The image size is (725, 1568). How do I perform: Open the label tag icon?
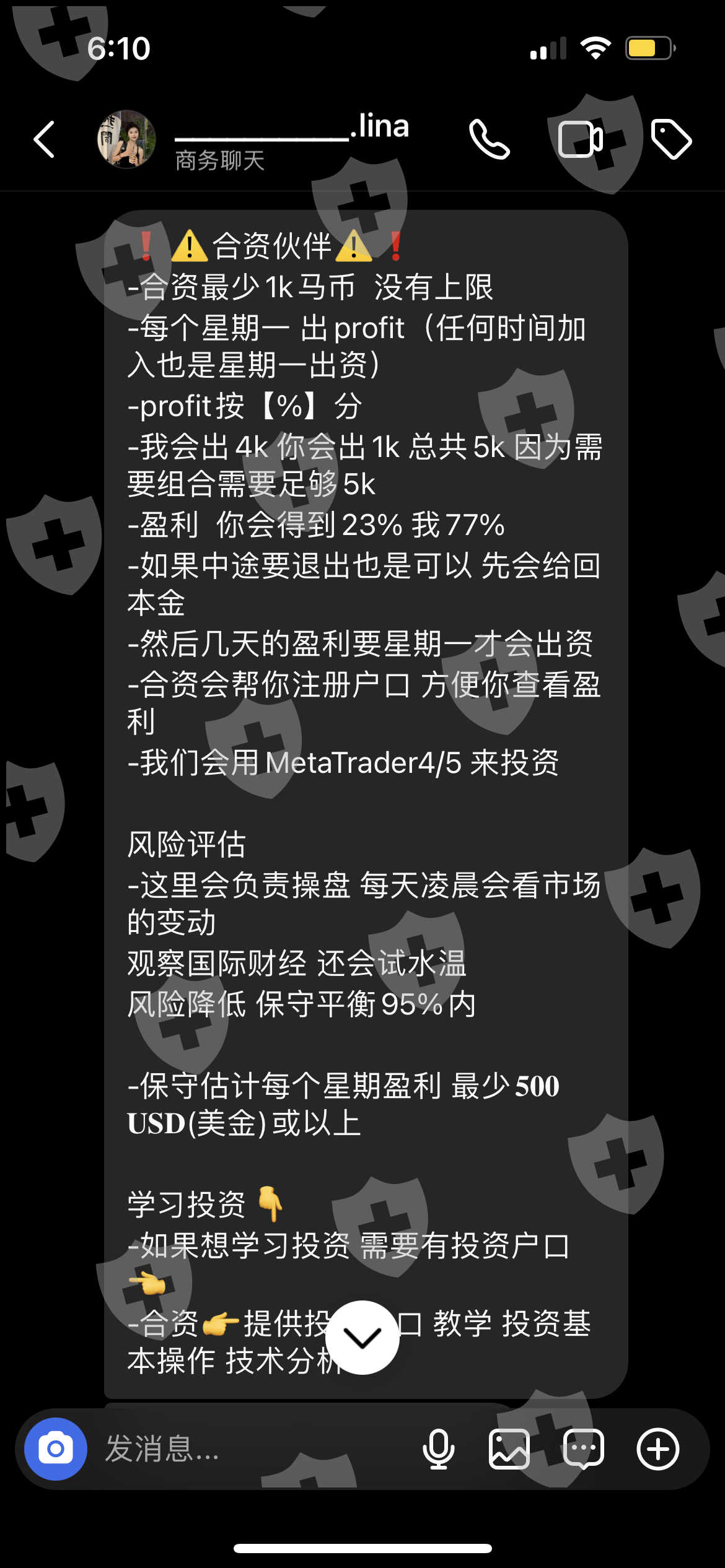[672, 139]
